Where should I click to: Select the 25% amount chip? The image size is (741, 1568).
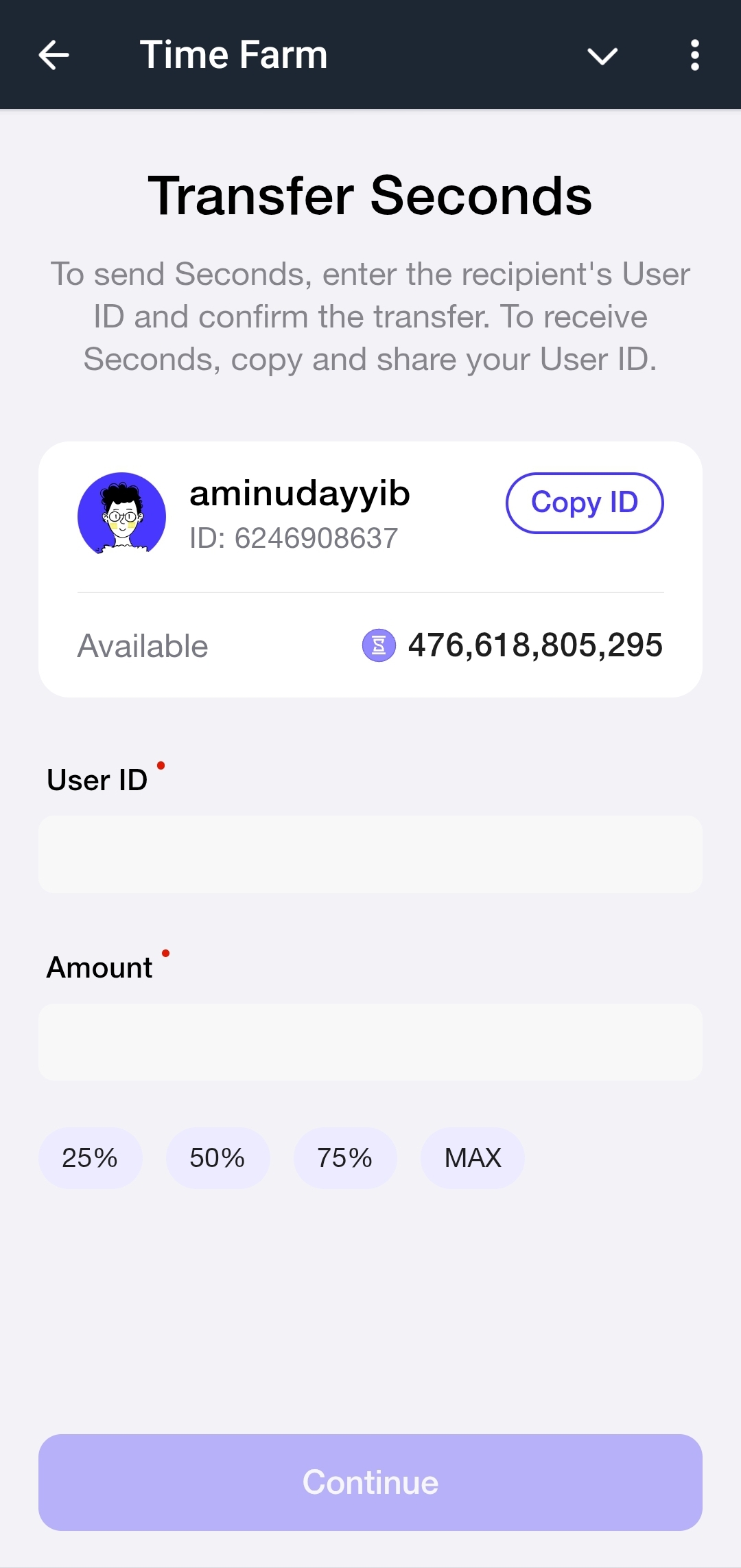click(90, 1158)
